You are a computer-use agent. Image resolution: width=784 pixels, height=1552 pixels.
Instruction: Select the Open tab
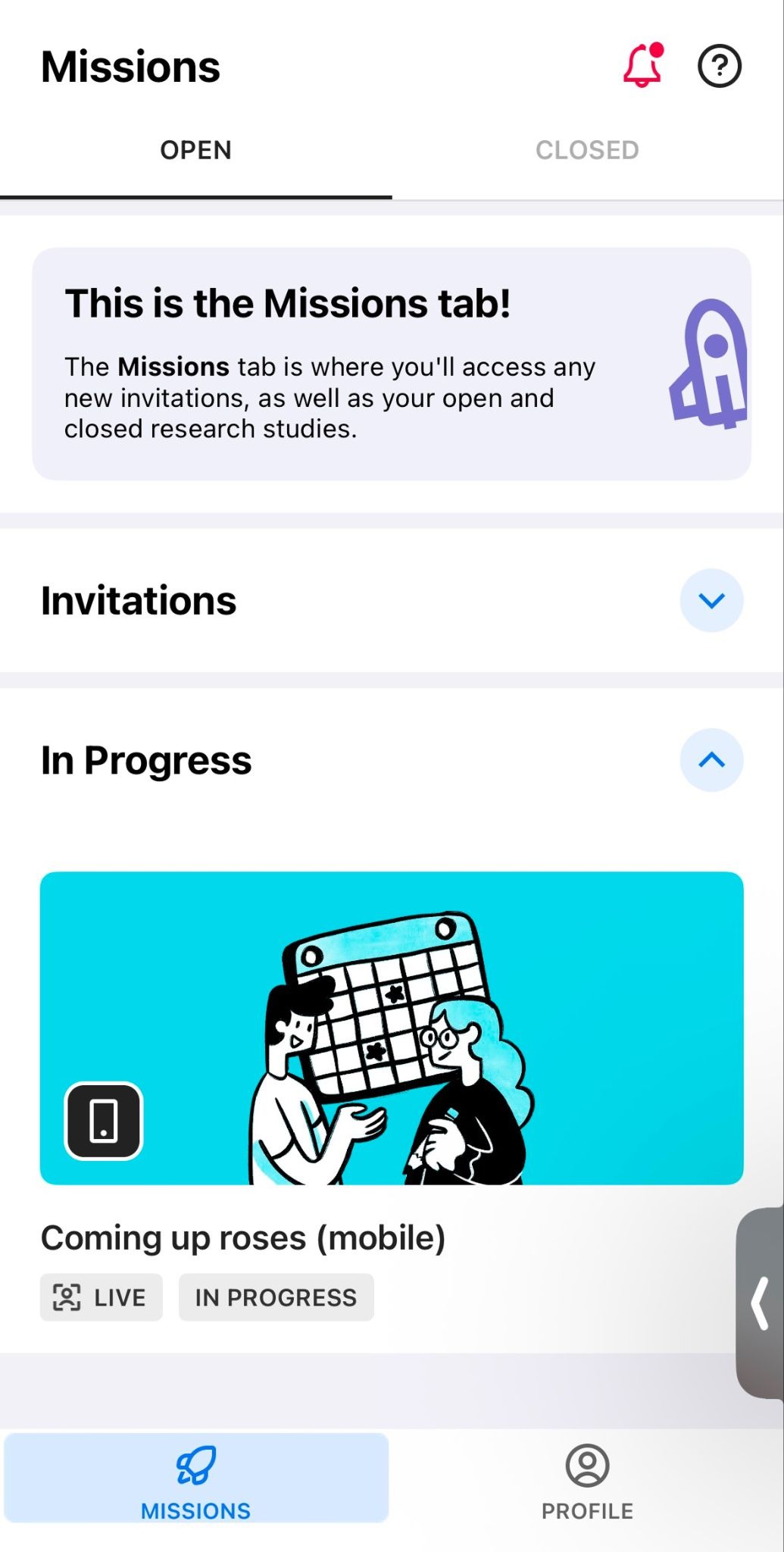coord(196,150)
